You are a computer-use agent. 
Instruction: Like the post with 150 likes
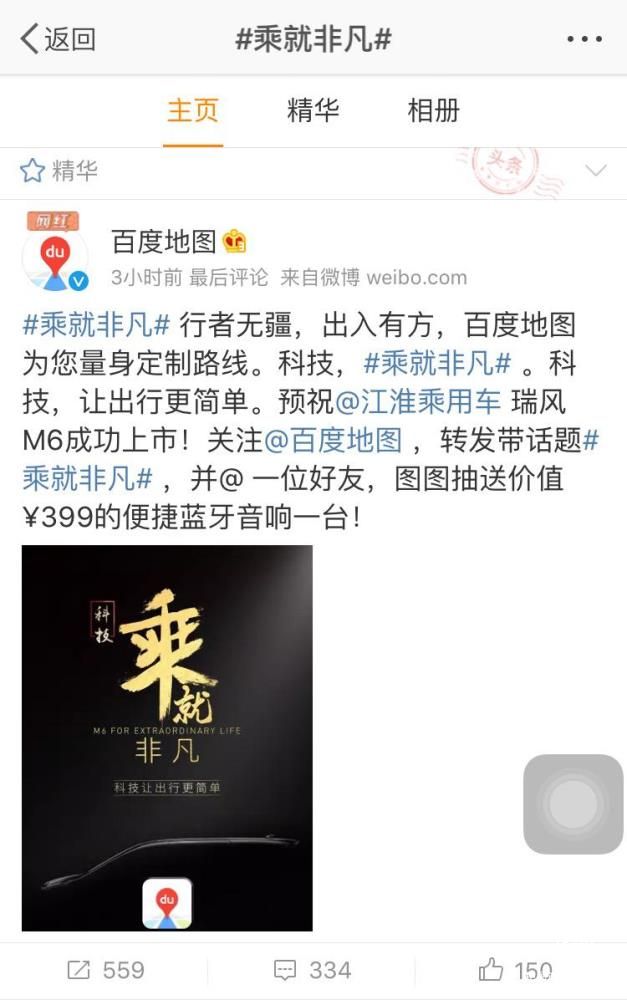point(517,969)
